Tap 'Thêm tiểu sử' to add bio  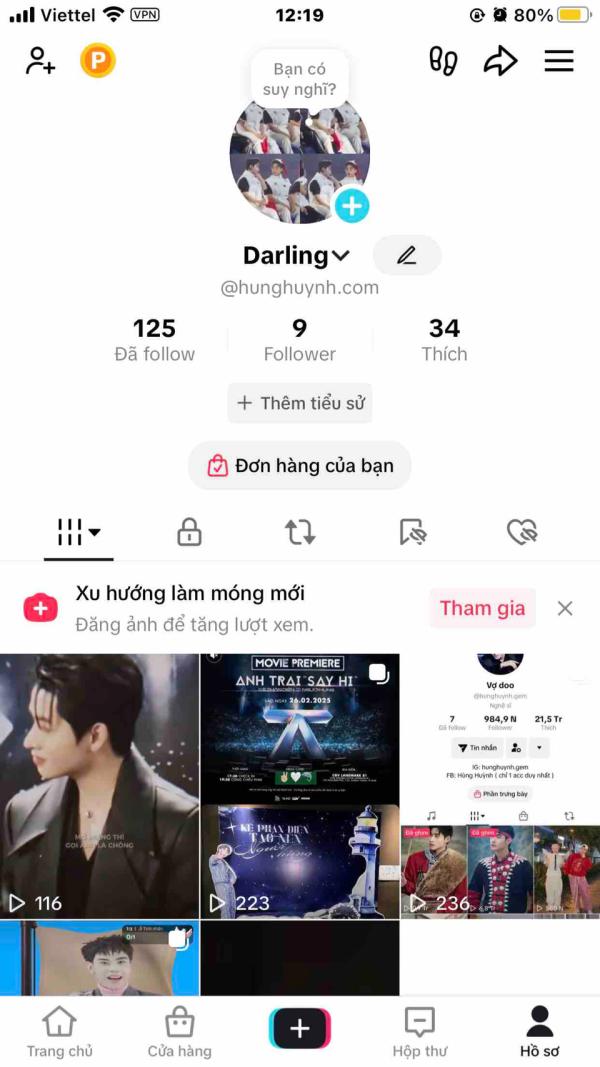point(300,403)
